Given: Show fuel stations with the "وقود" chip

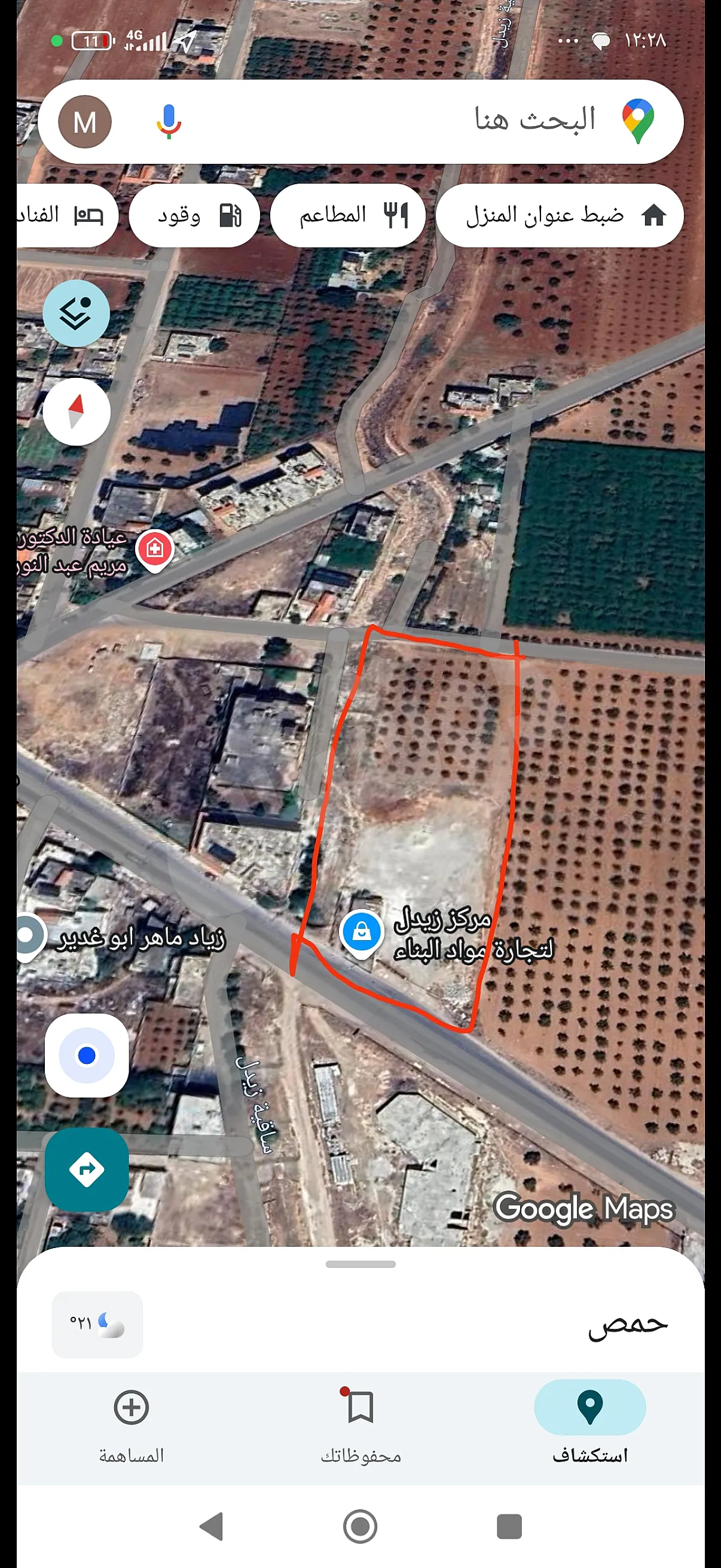Looking at the screenshot, I should [x=195, y=215].
